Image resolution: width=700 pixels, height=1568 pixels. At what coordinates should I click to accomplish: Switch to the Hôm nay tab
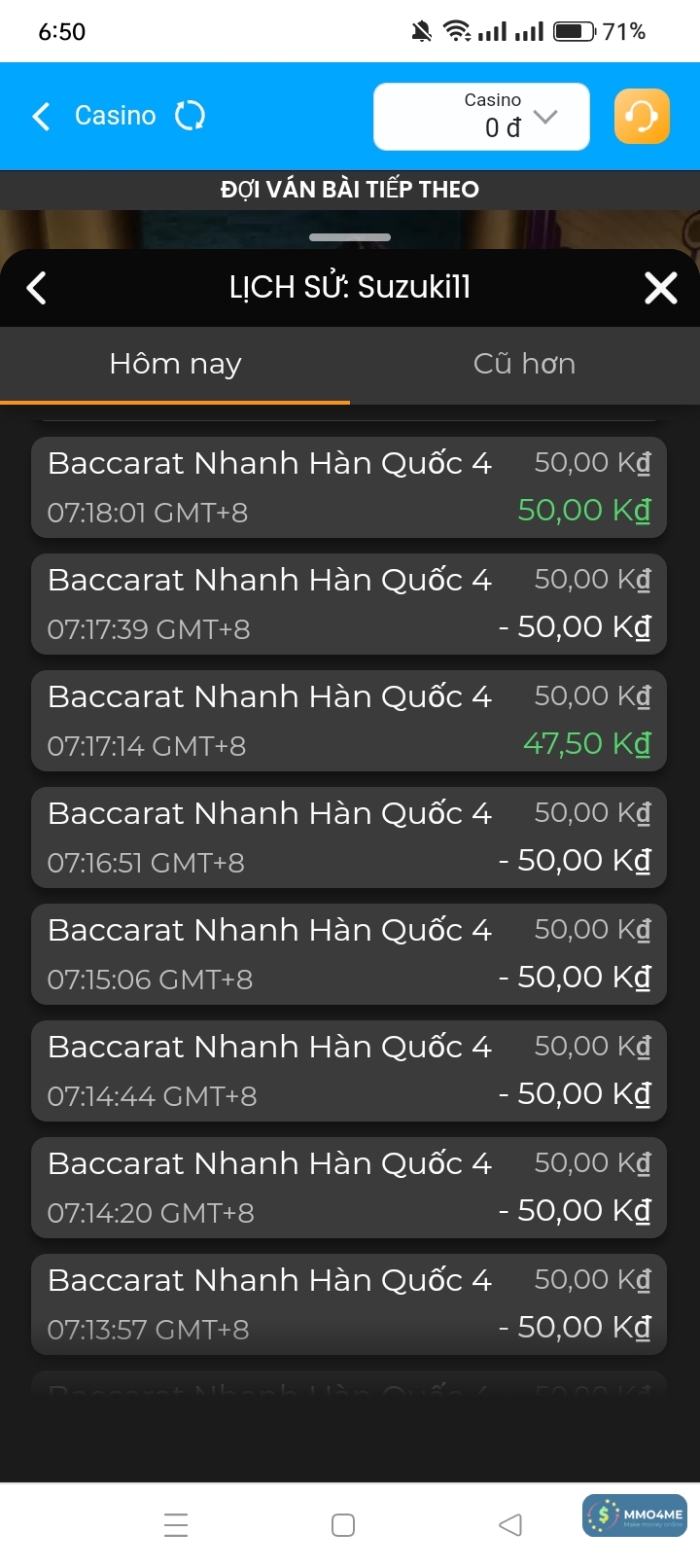click(x=175, y=365)
